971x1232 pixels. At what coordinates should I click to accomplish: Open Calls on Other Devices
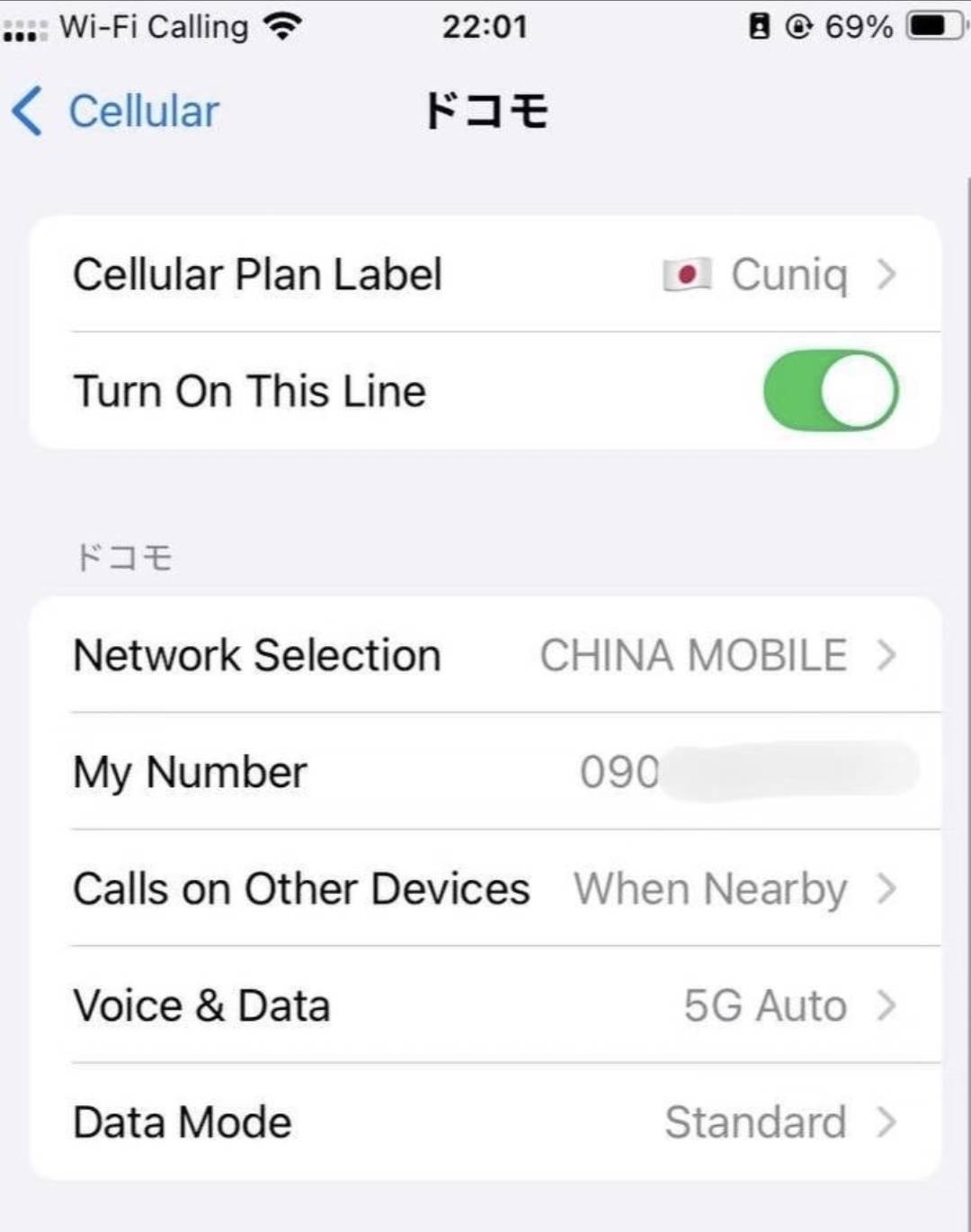[485, 889]
